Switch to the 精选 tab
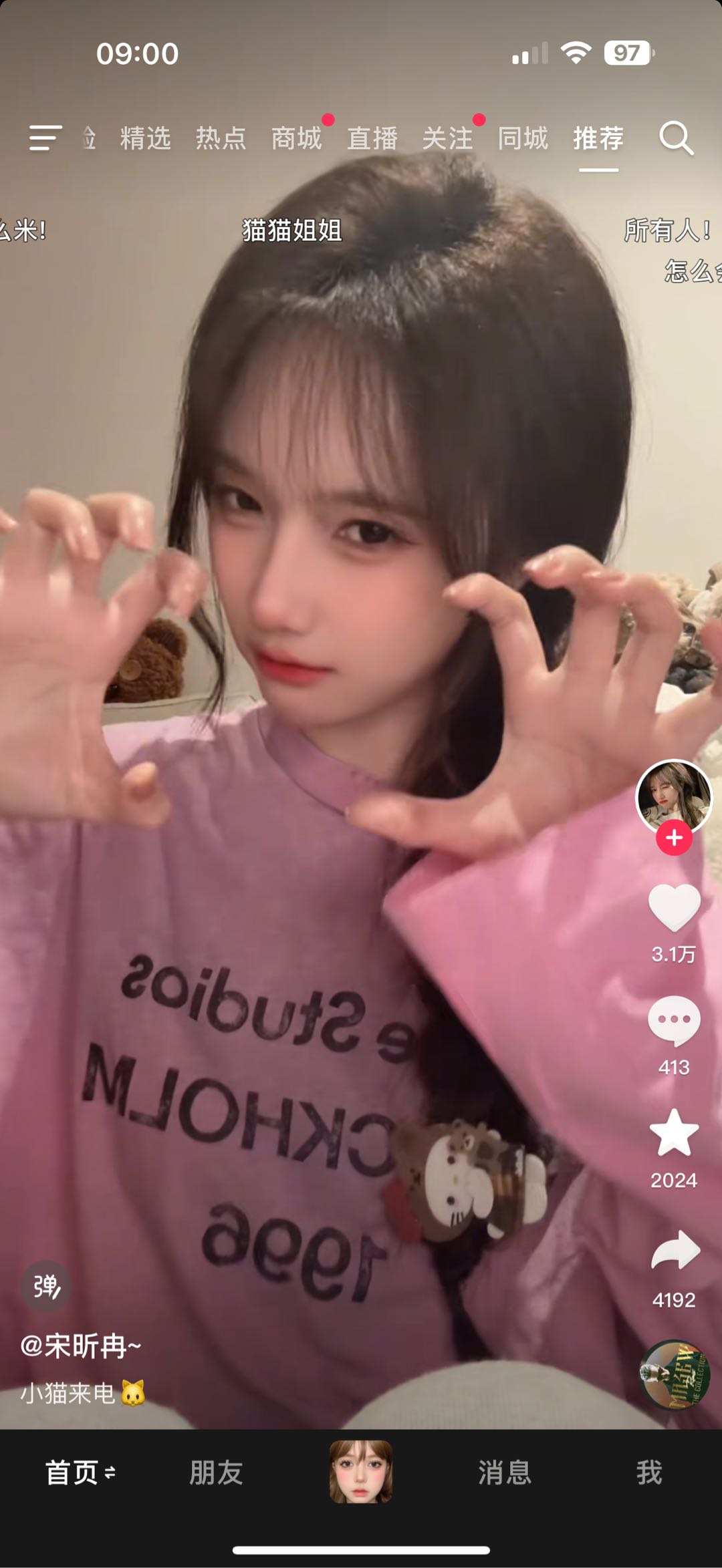722x1568 pixels. 146,138
